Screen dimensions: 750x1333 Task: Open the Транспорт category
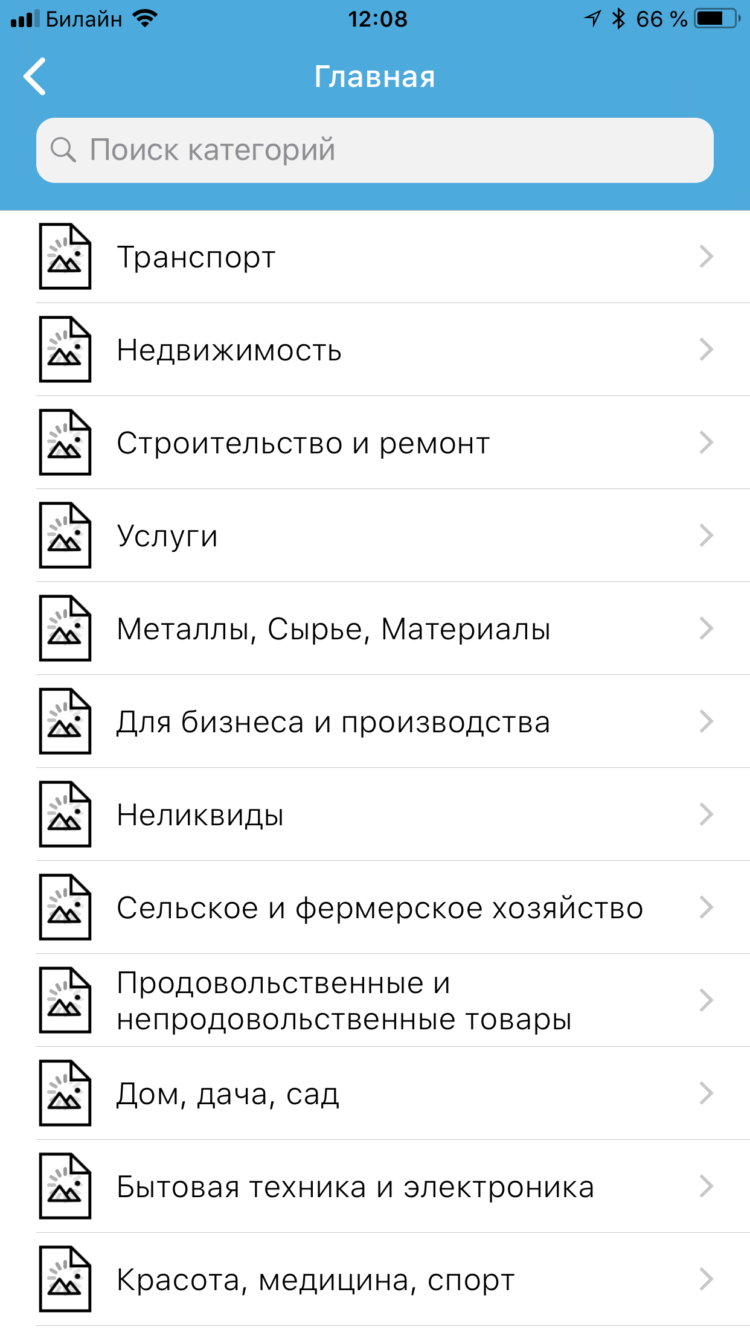(375, 257)
